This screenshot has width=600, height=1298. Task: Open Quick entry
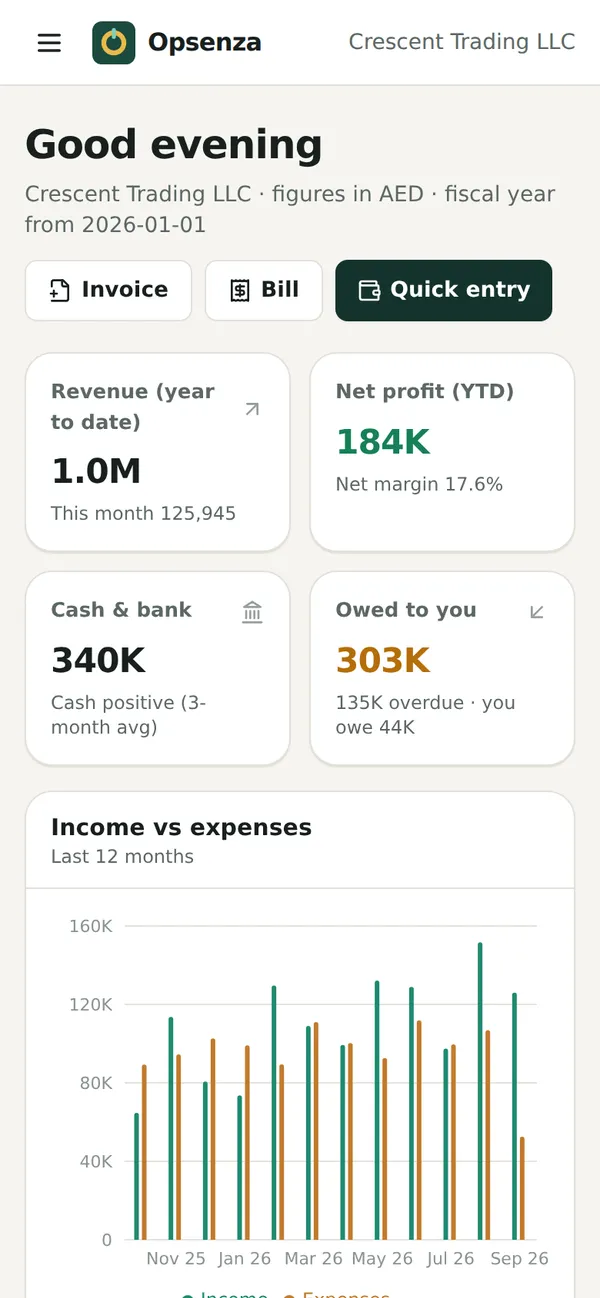click(444, 290)
